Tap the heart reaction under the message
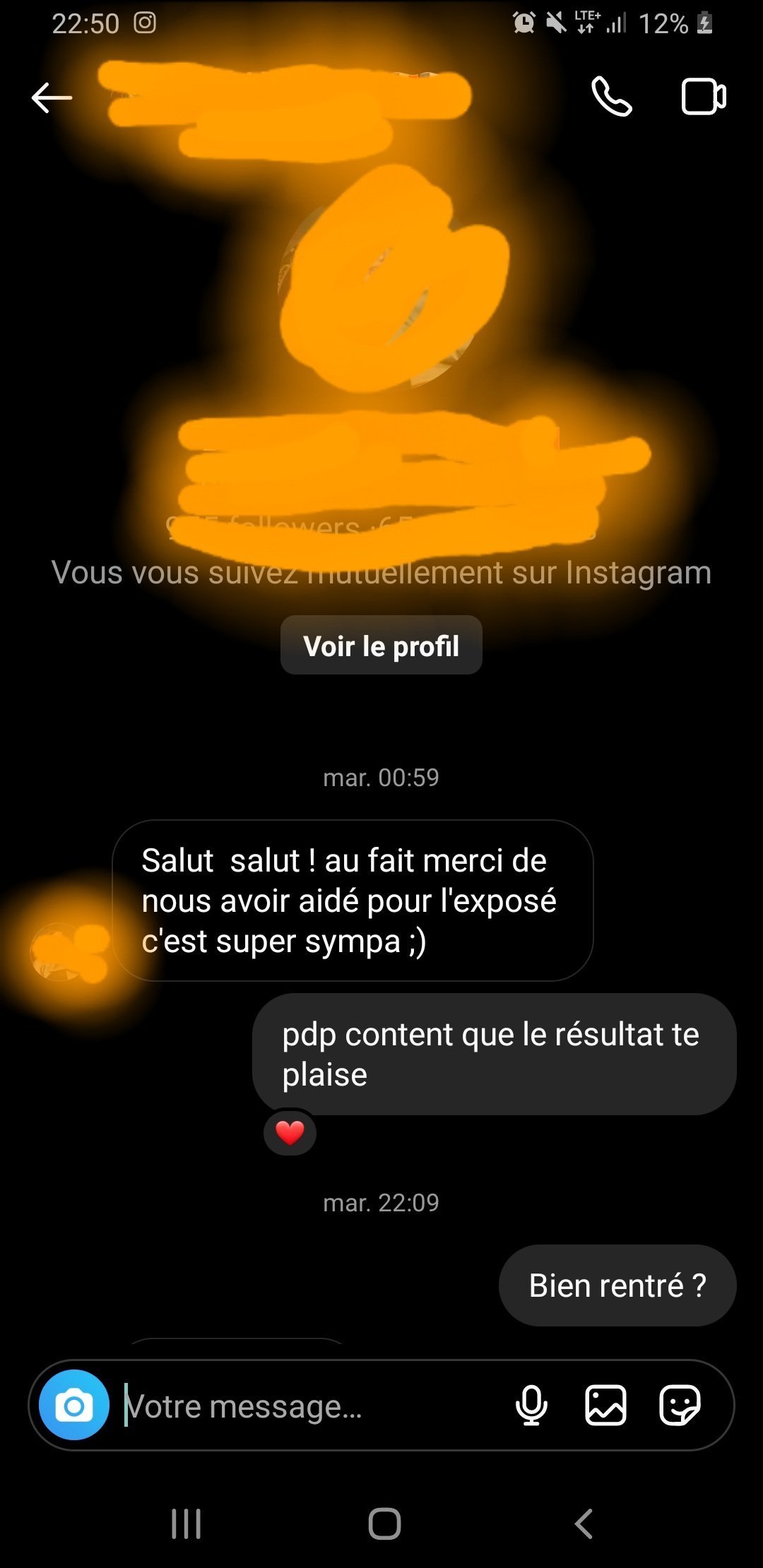This screenshot has height=1568, width=763. (x=290, y=1133)
